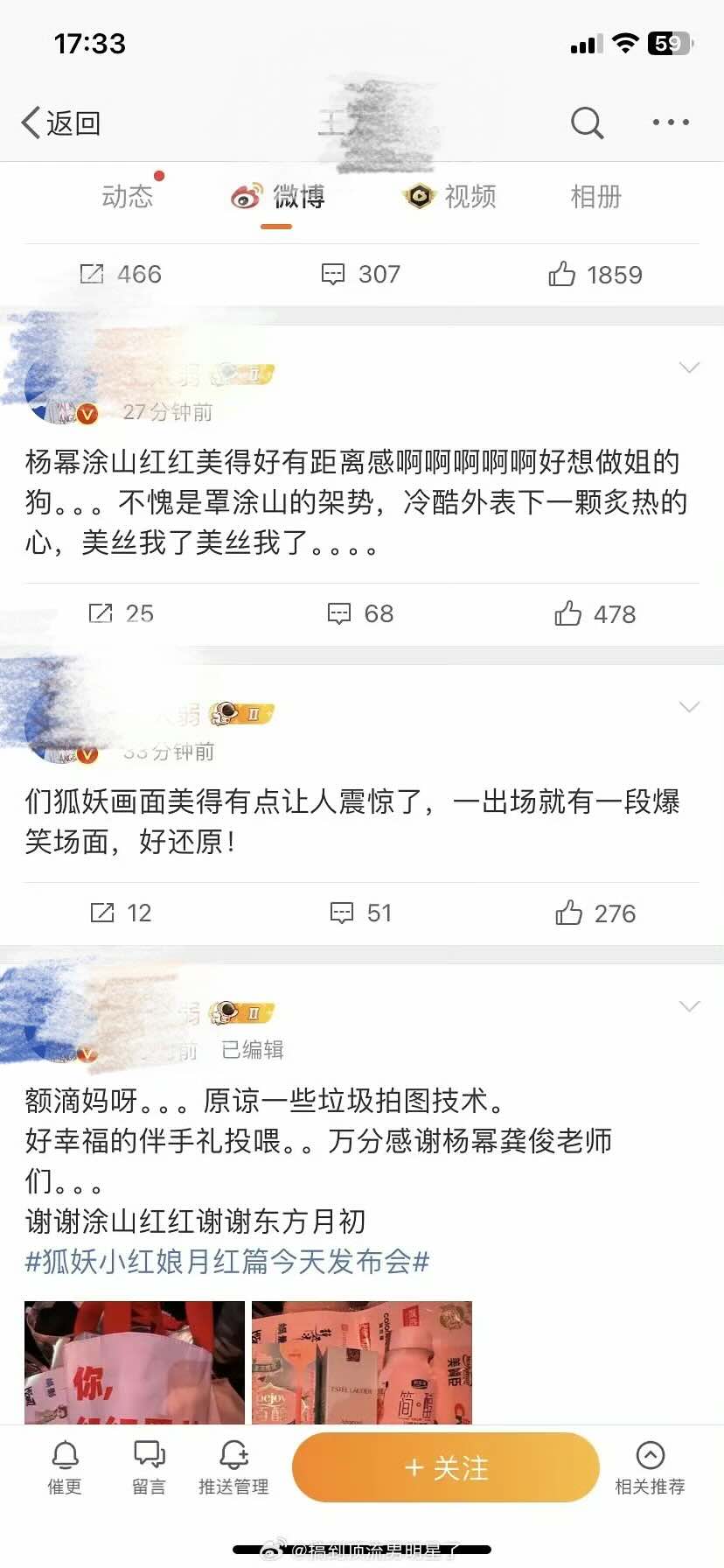Follow this account with + 关注
The height and width of the screenshot is (1568, 724).
tap(446, 1467)
